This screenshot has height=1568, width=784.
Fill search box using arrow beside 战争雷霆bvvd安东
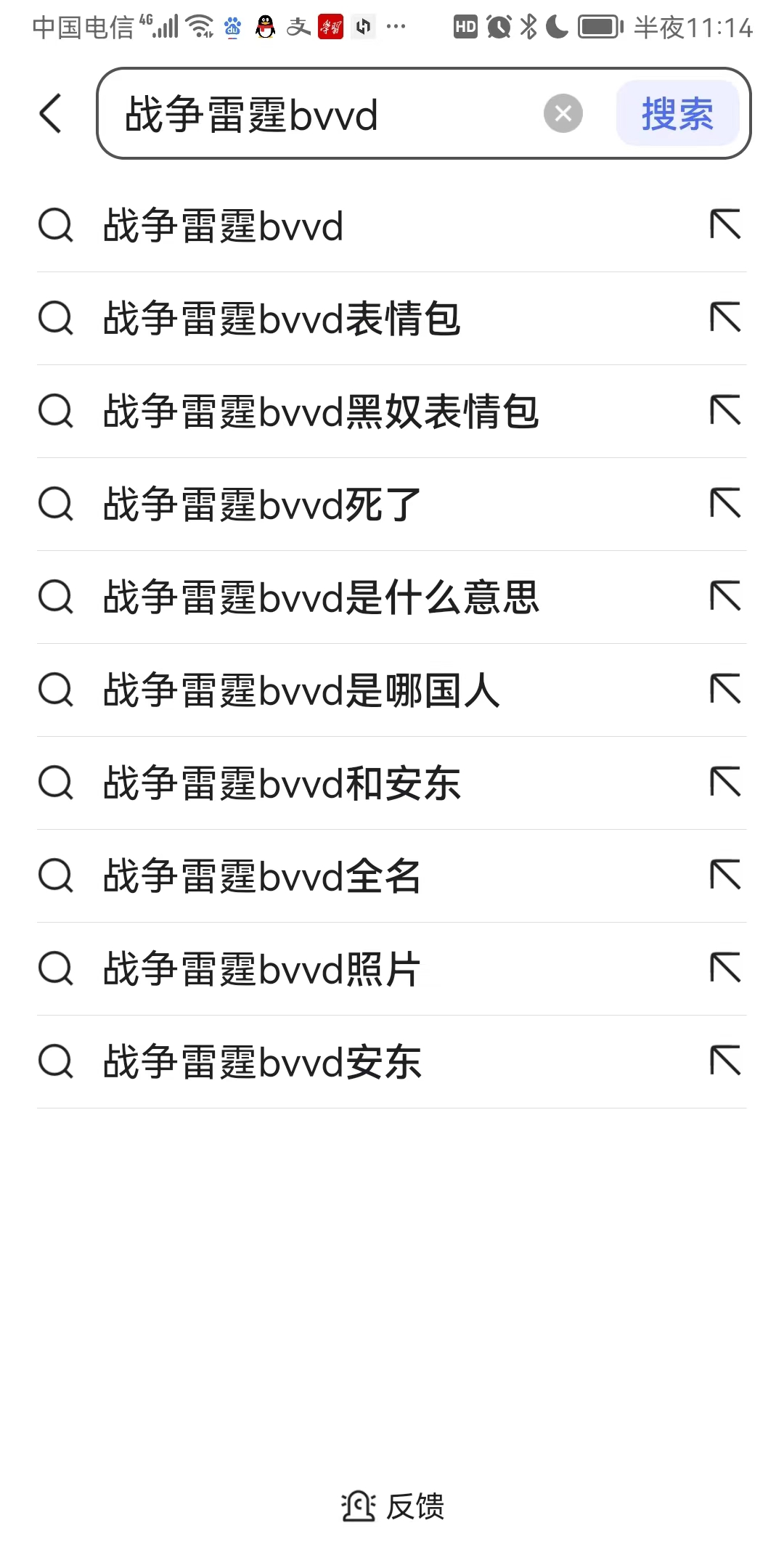click(x=725, y=1061)
